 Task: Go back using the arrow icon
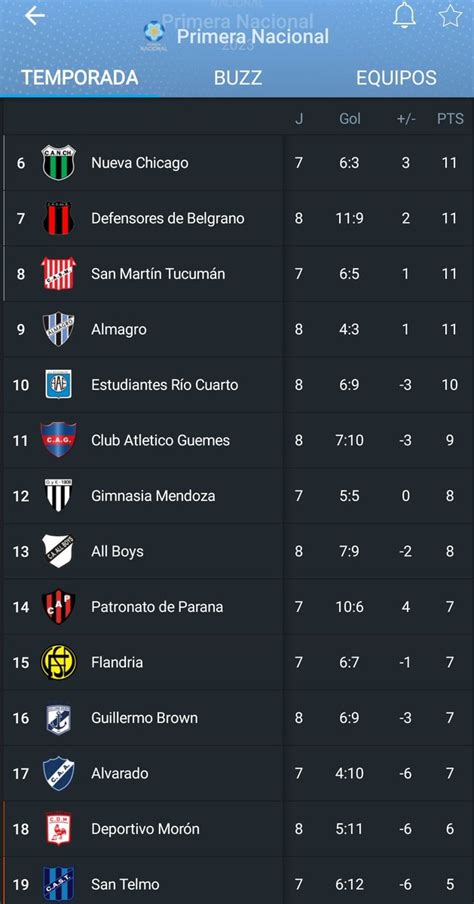pos(35,16)
